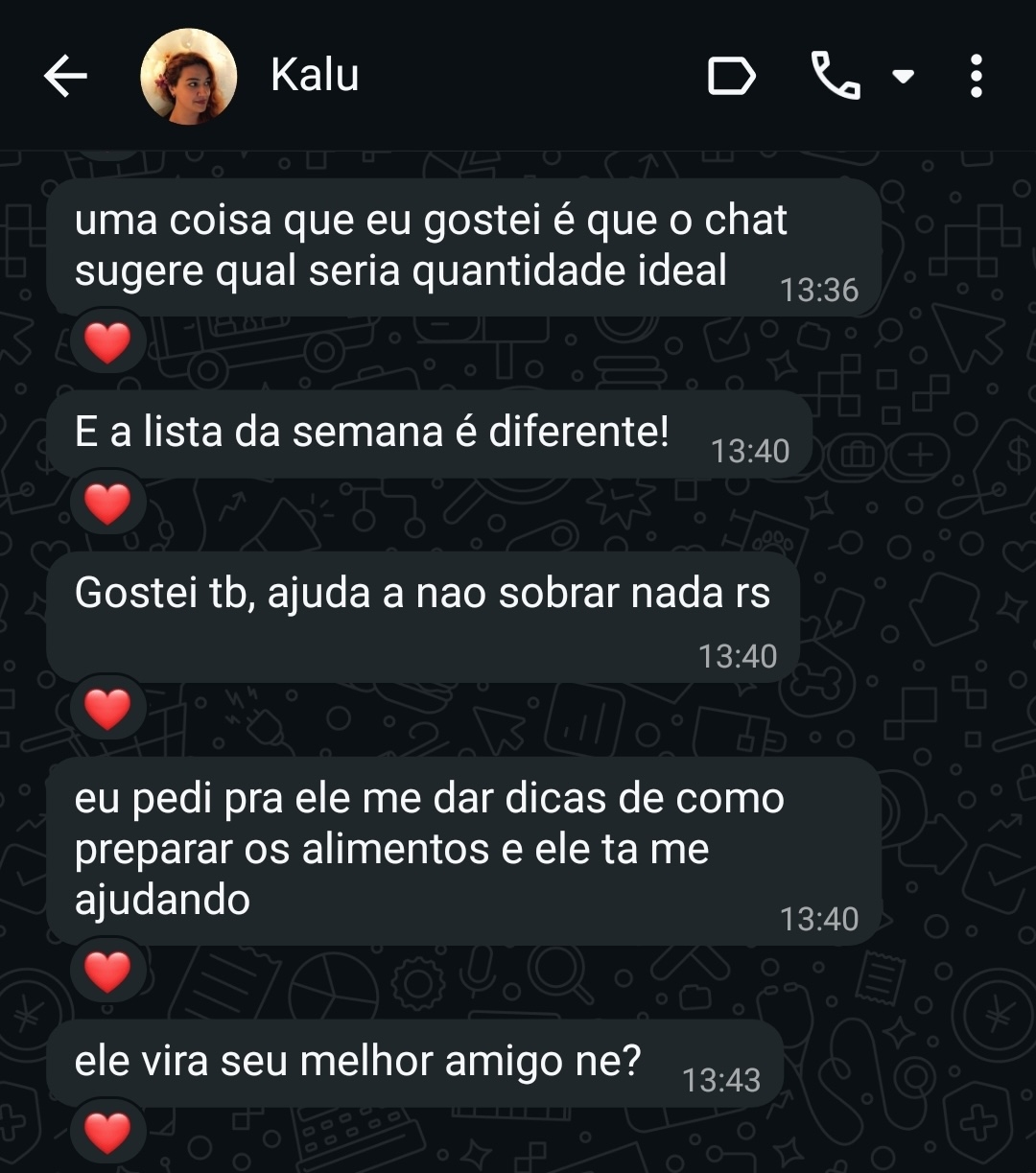Tap the back arrow to exit the chat
The width and height of the screenshot is (1036, 1173).
click(x=64, y=75)
